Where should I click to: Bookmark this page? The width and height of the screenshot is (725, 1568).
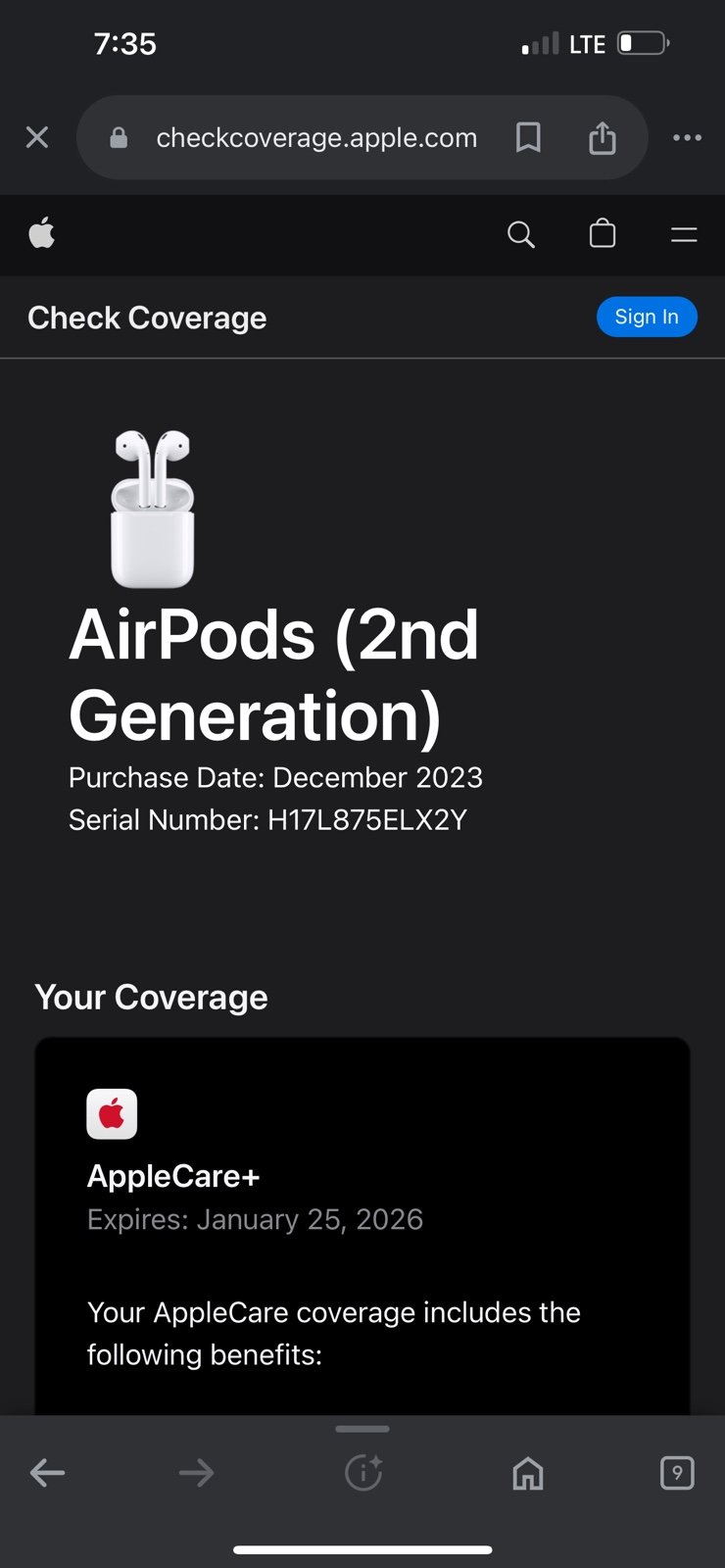[x=528, y=137]
